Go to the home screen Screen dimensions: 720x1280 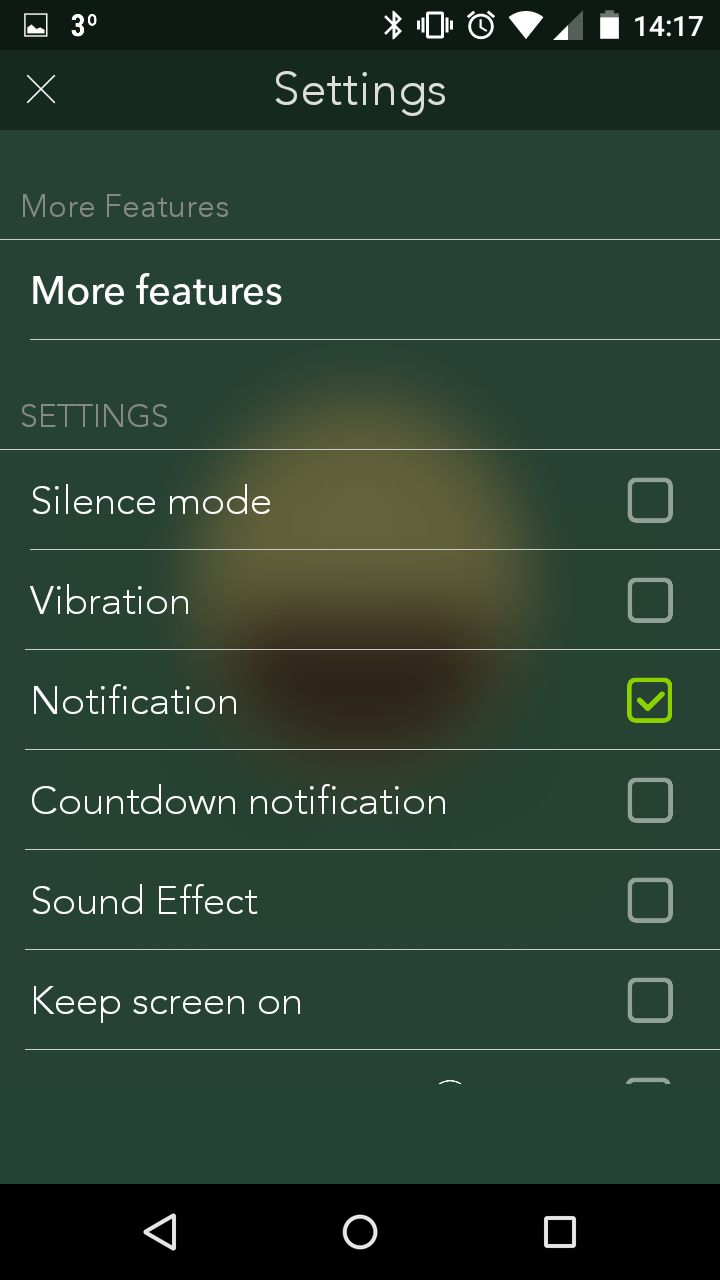pos(360,1232)
